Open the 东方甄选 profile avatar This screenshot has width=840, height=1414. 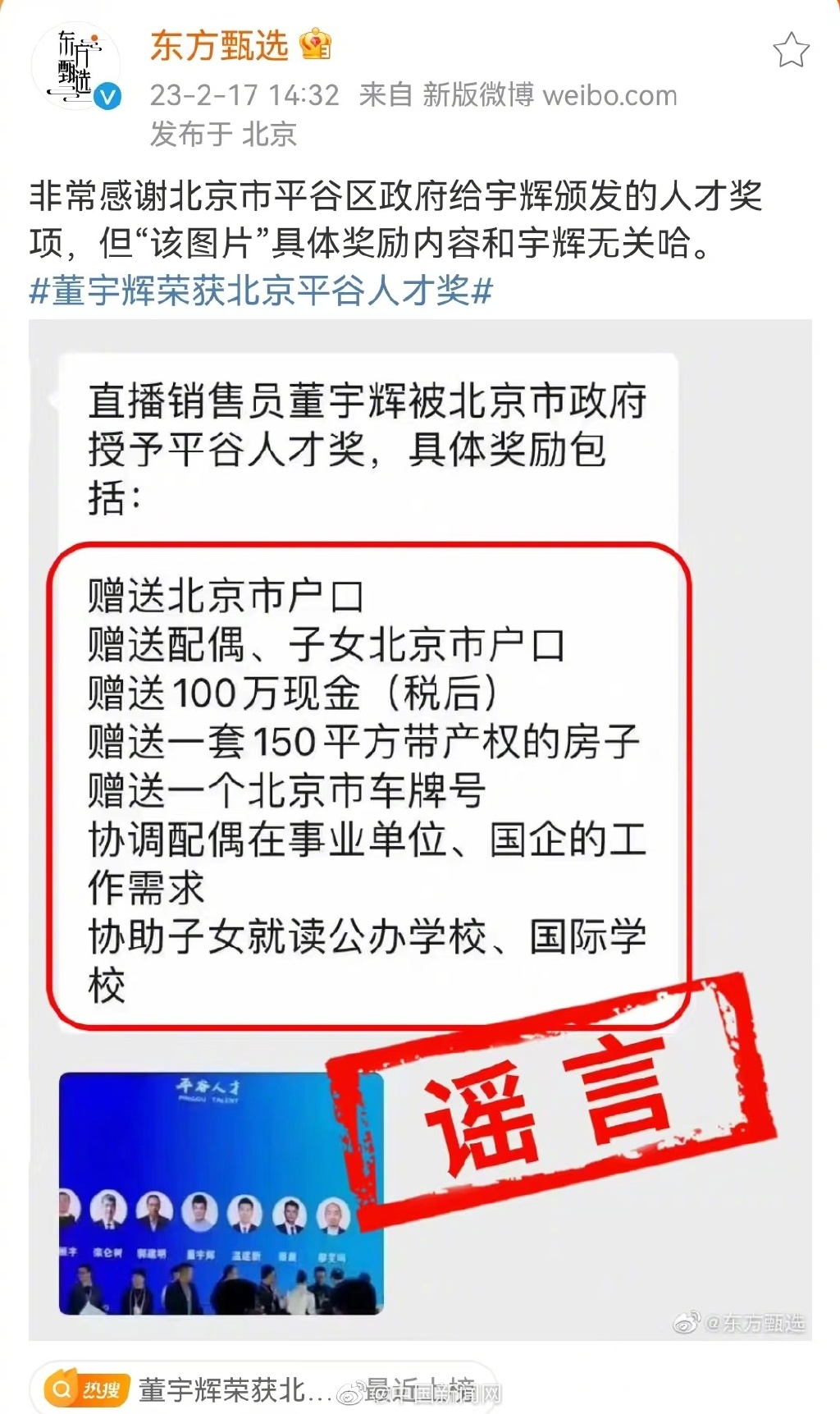point(75,67)
